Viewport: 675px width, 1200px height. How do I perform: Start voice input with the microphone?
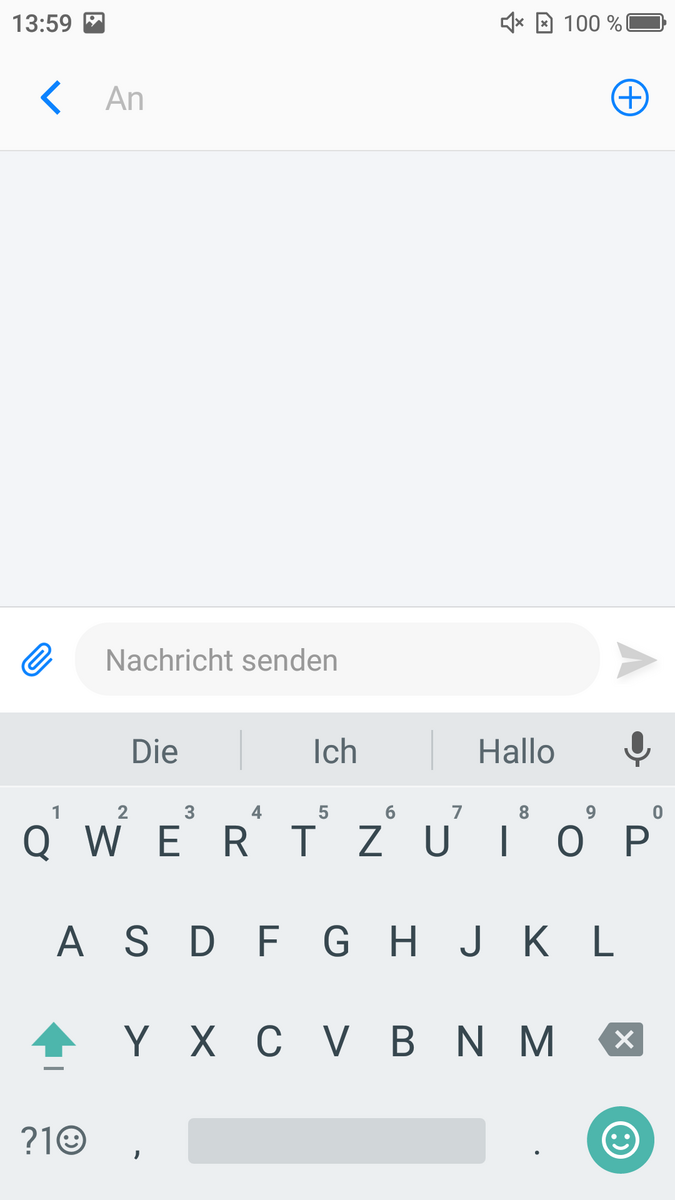click(x=637, y=750)
